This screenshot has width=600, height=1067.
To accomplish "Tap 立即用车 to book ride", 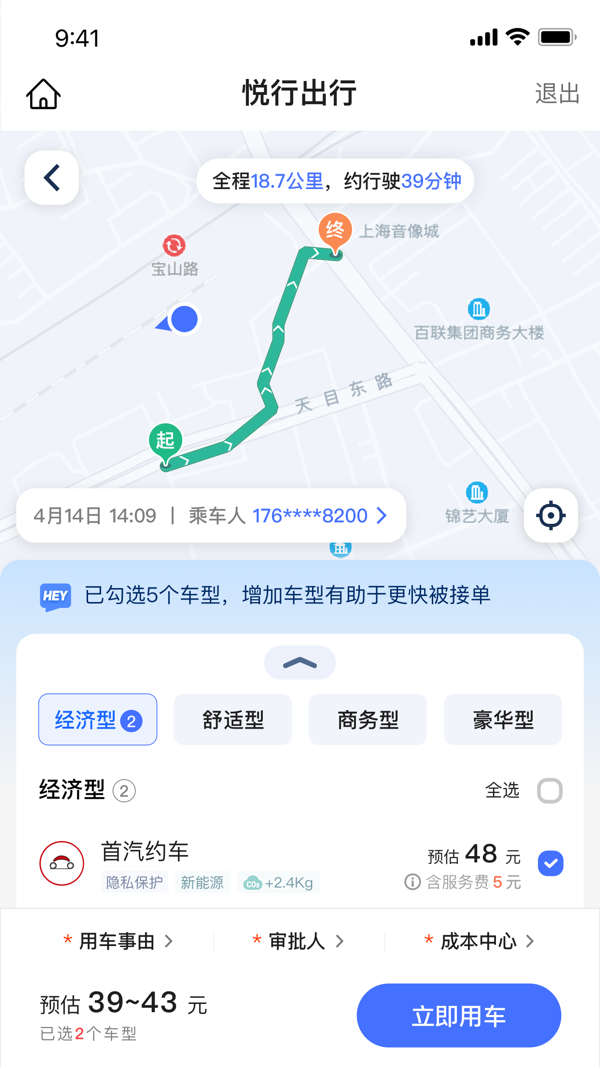I will point(459,1016).
